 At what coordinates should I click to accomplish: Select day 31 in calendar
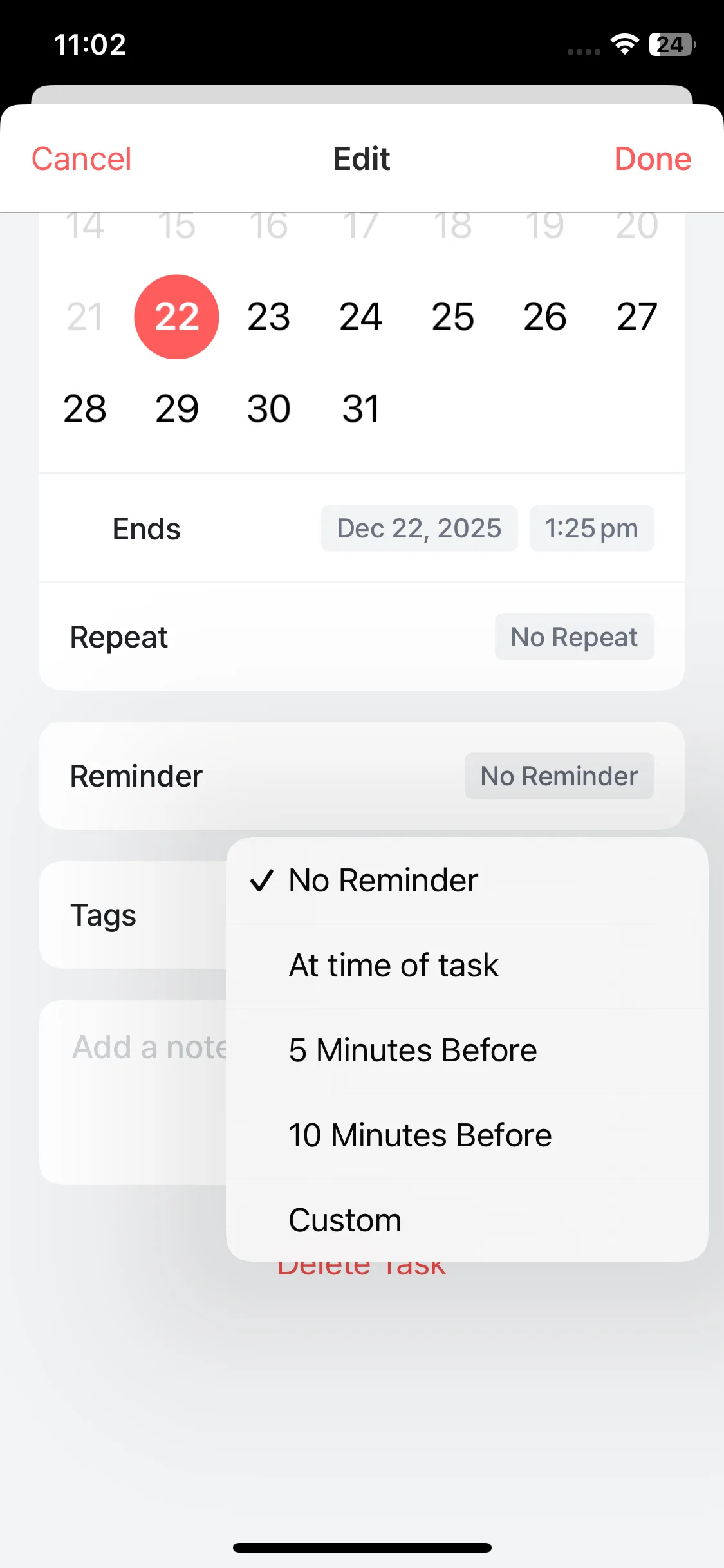(360, 409)
